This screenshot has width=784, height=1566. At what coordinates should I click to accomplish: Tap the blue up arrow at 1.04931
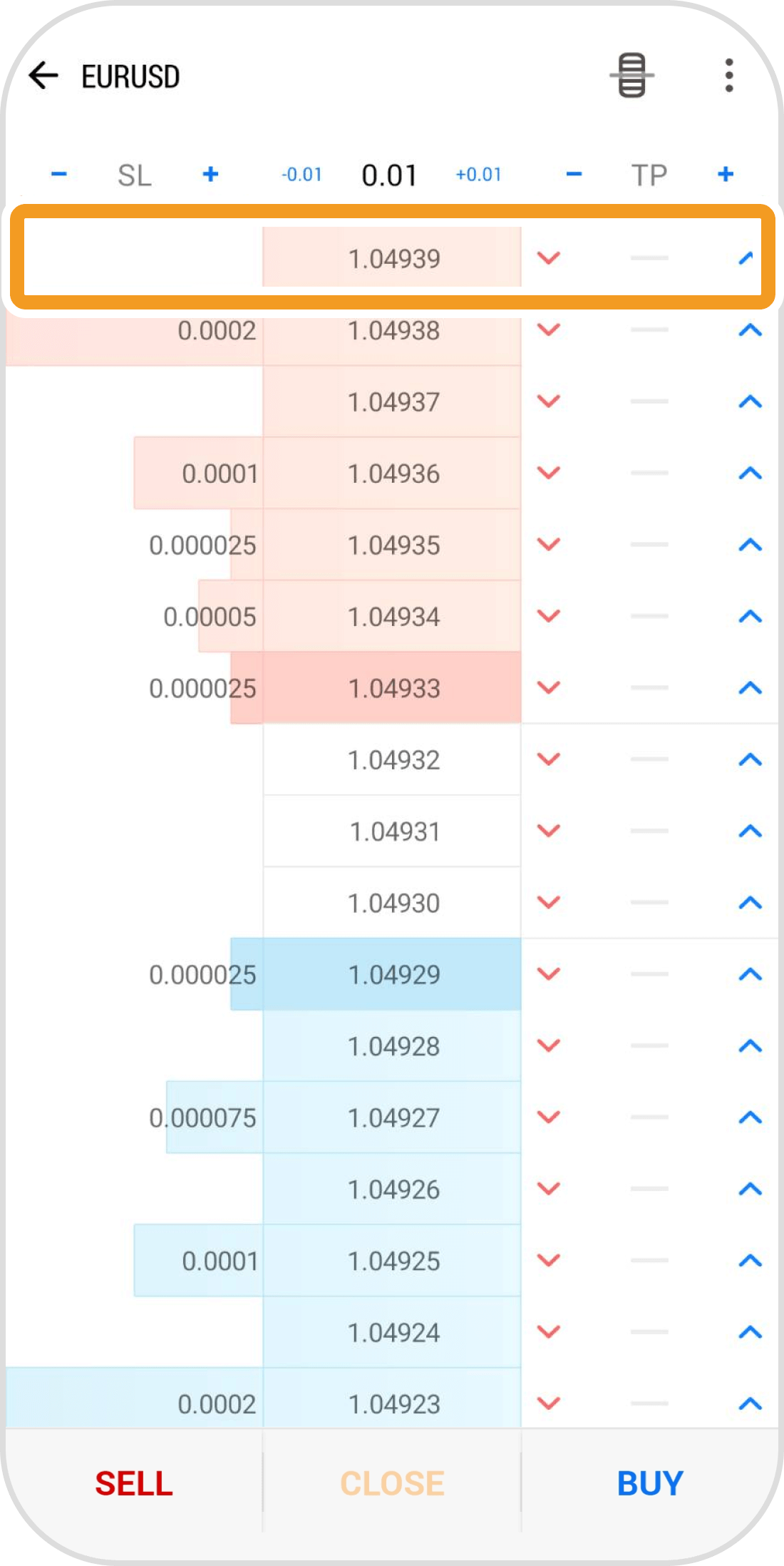pyautogui.click(x=750, y=831)
